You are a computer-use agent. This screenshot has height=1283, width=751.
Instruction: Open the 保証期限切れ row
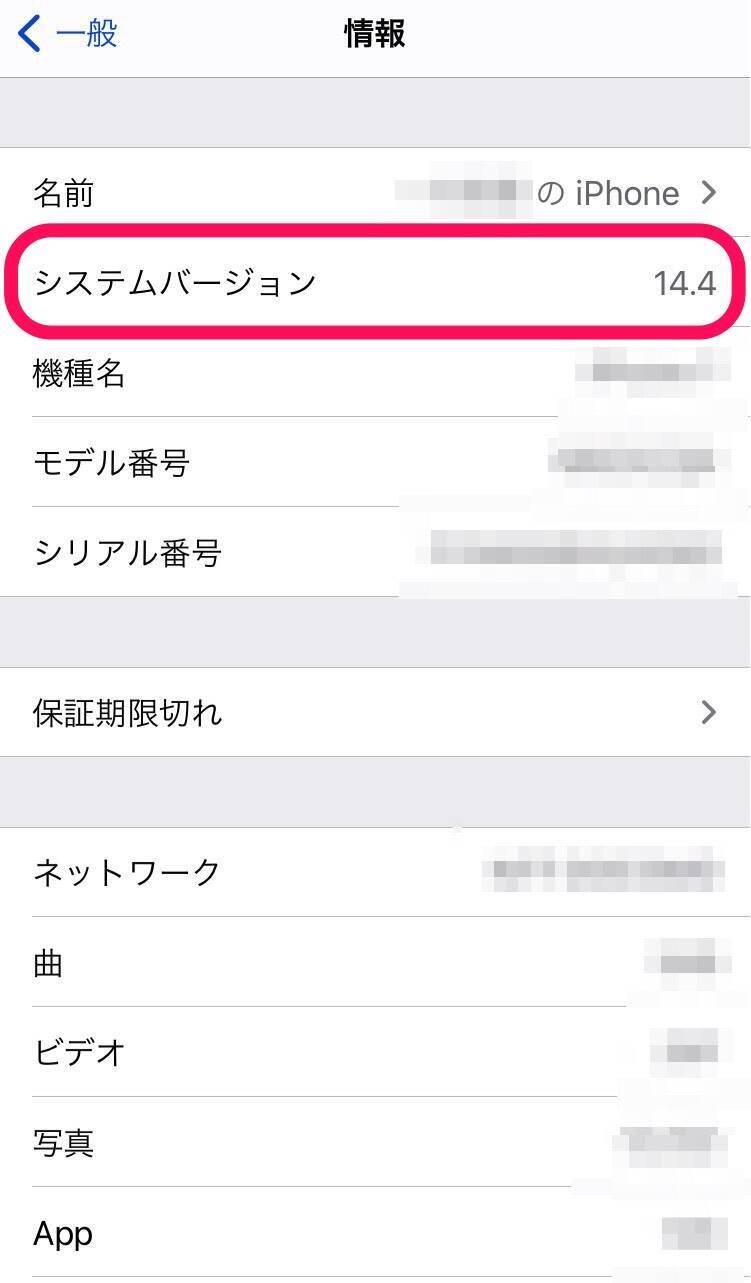coord(375,713)
